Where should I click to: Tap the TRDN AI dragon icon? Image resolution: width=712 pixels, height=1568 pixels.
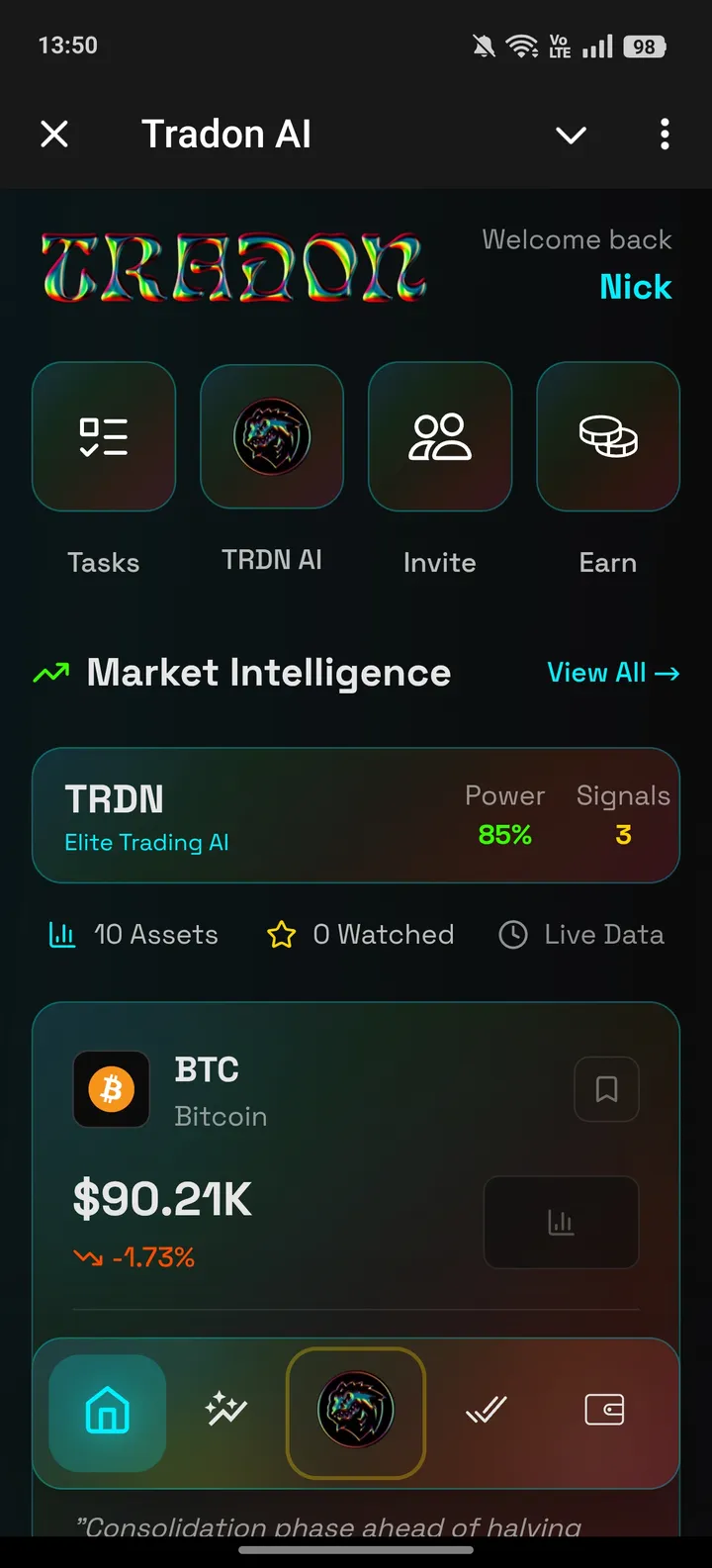271,436
